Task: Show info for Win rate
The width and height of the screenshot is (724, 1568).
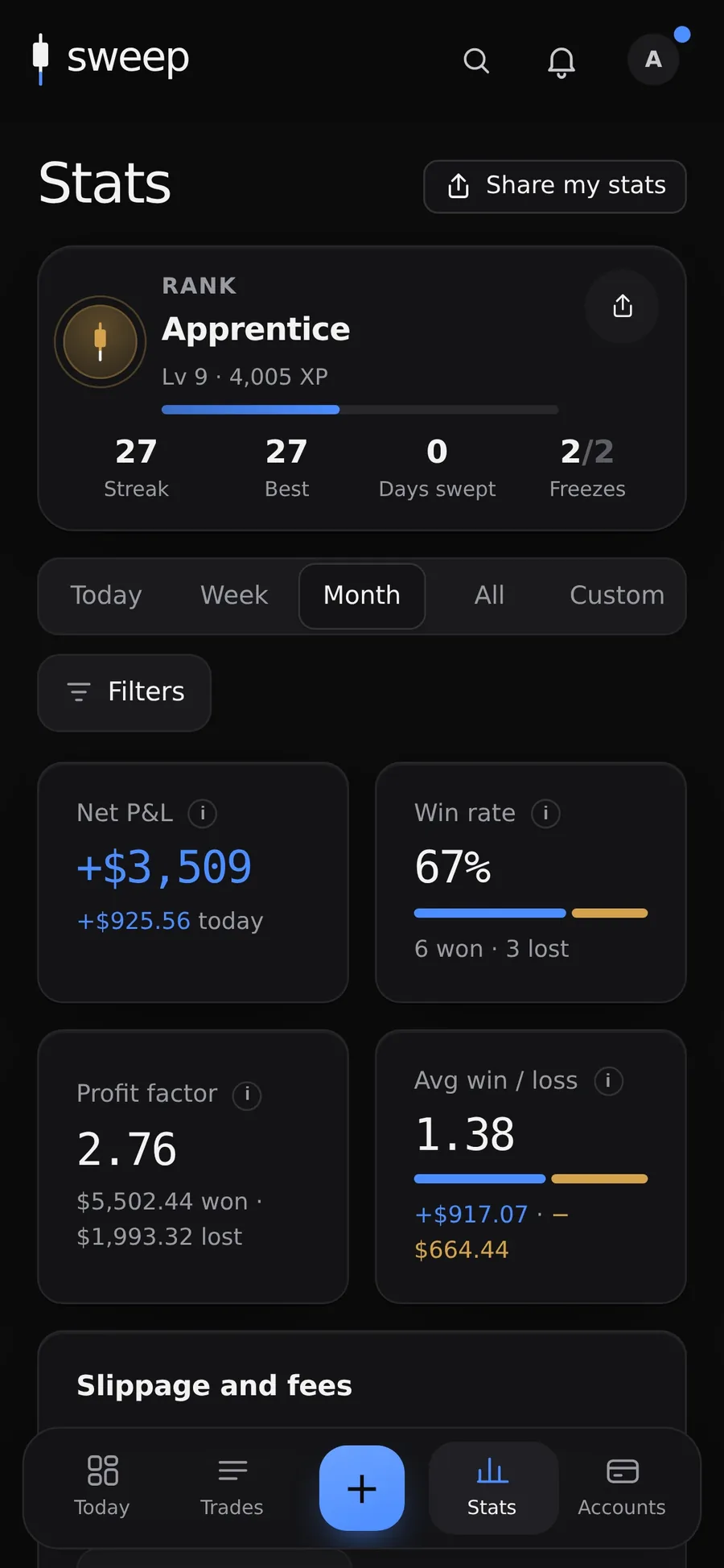Action: [545, 813]
